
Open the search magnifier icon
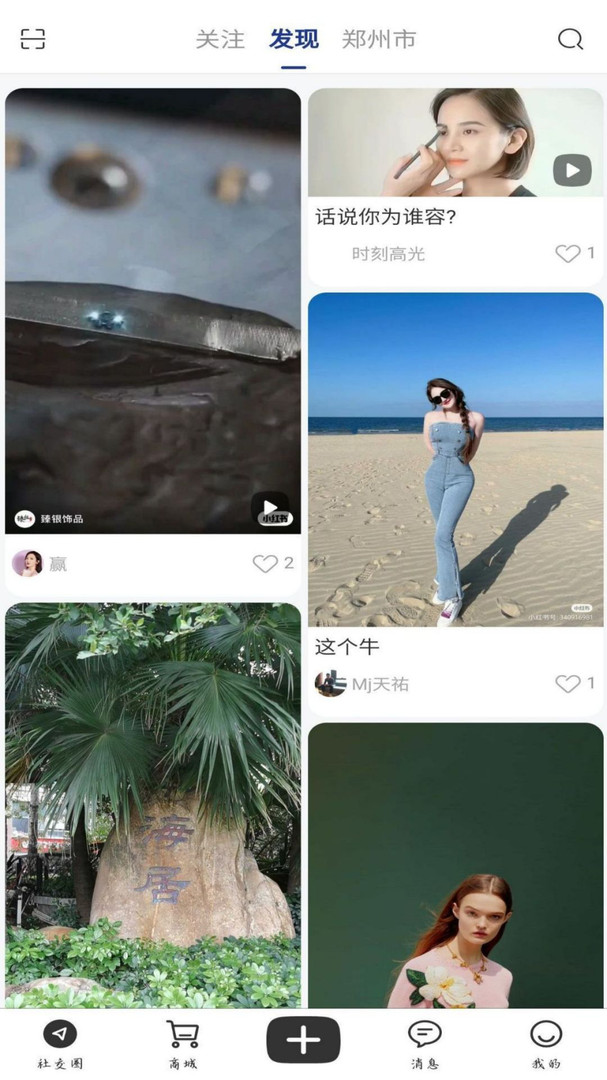coord(570,39)
